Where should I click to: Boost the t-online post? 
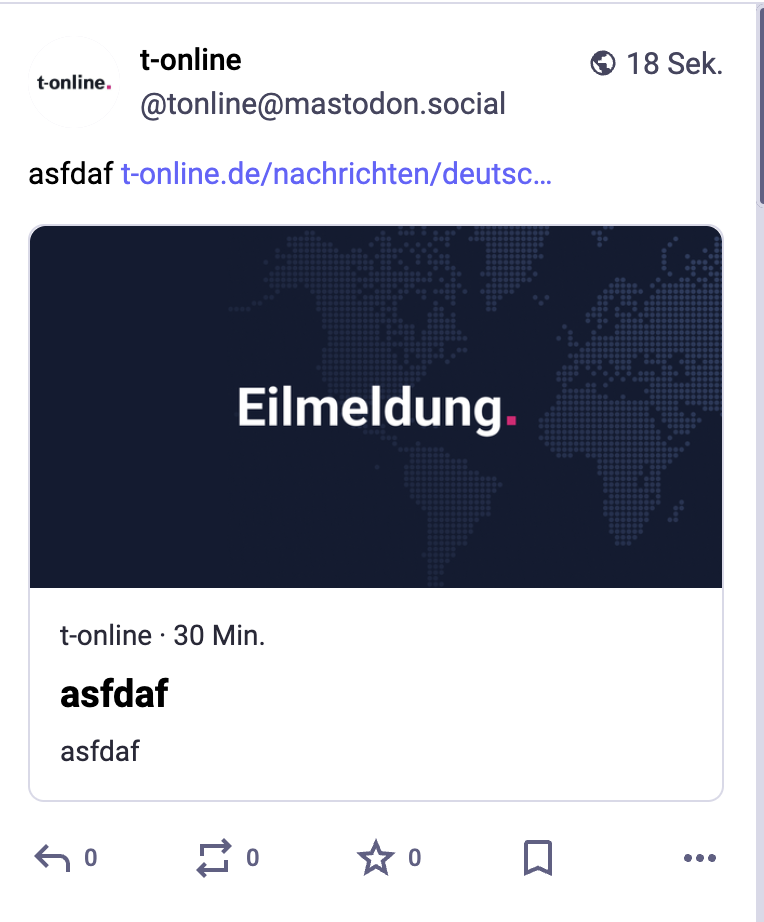214,858
